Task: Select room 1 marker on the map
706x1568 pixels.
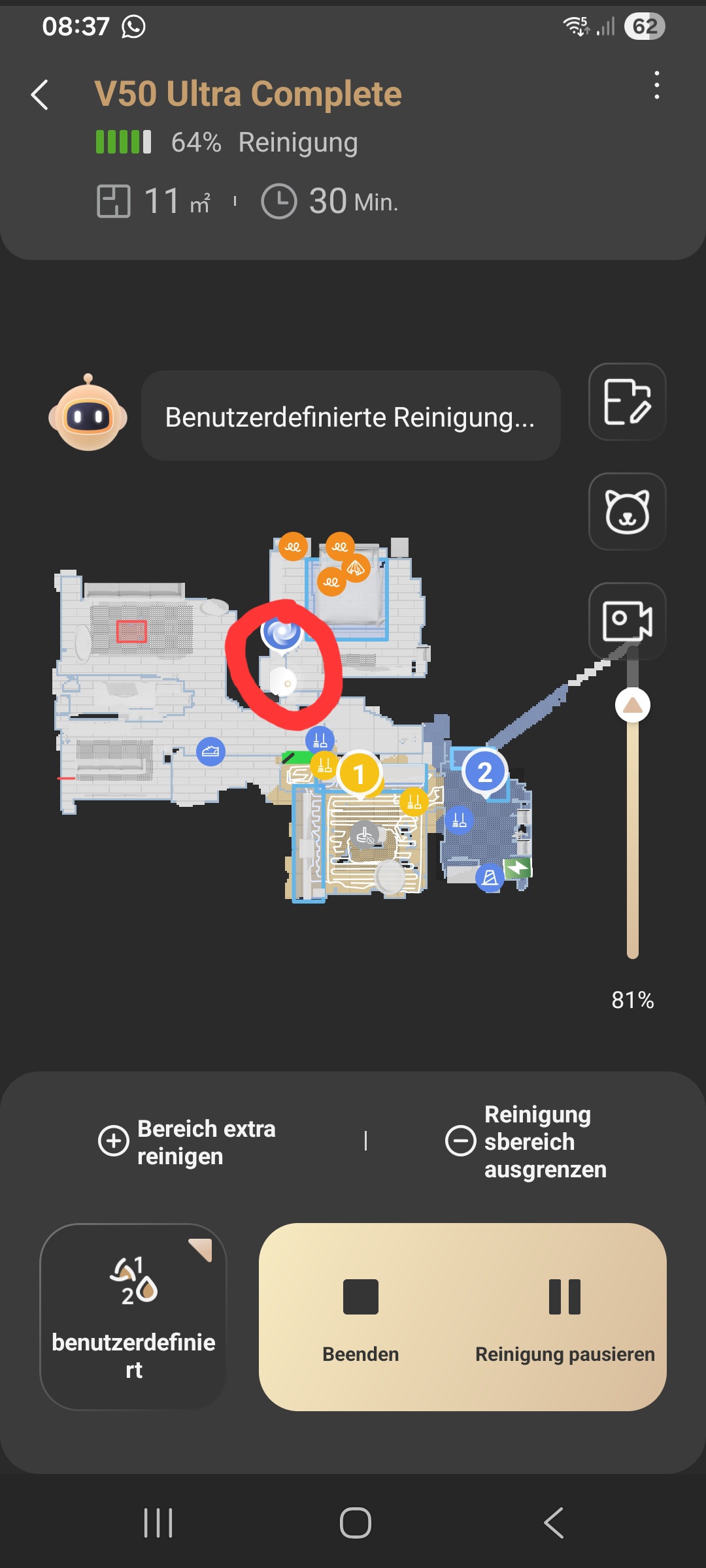Action: (x=359, y=774)
